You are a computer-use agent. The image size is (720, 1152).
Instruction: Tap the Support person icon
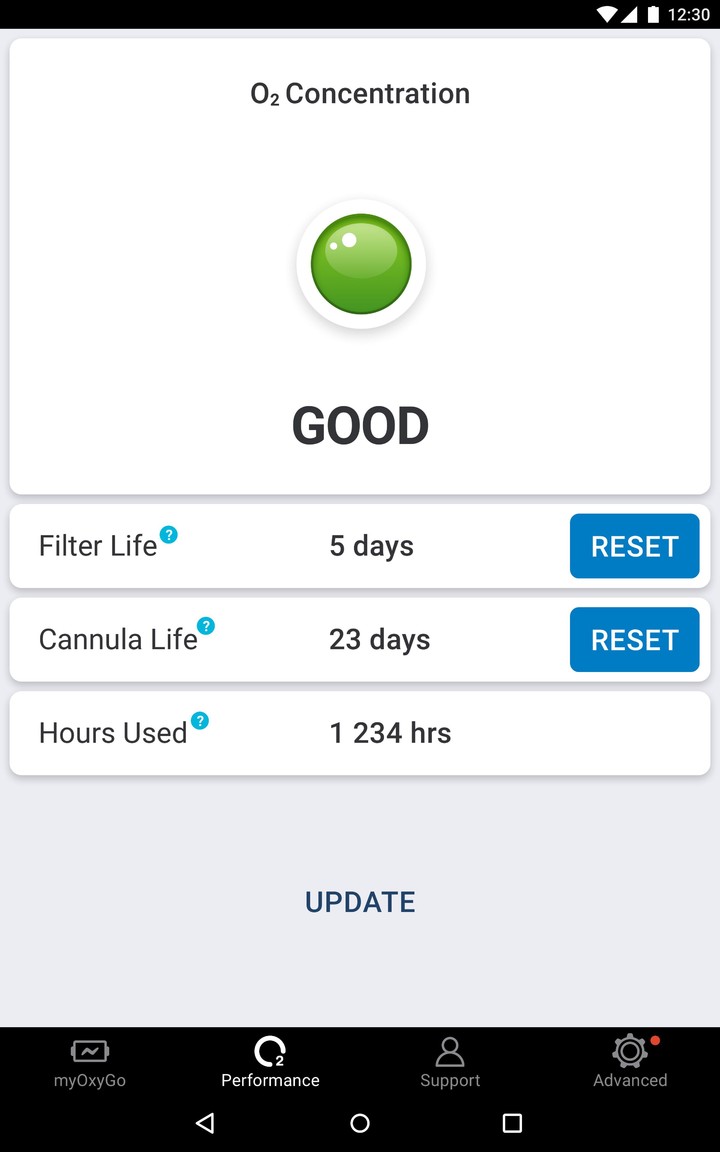coord(450,1051)
